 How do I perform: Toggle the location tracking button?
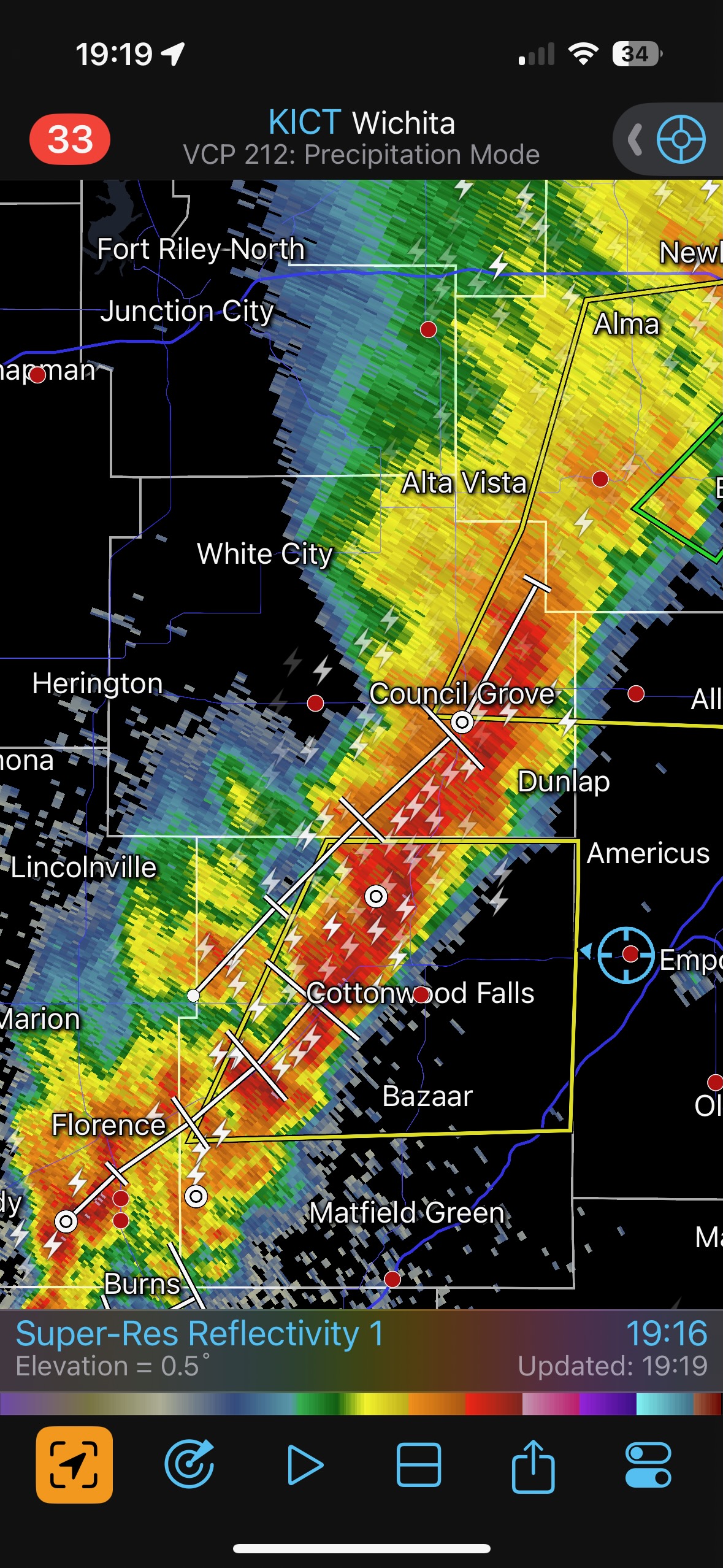coord(74,1465)
